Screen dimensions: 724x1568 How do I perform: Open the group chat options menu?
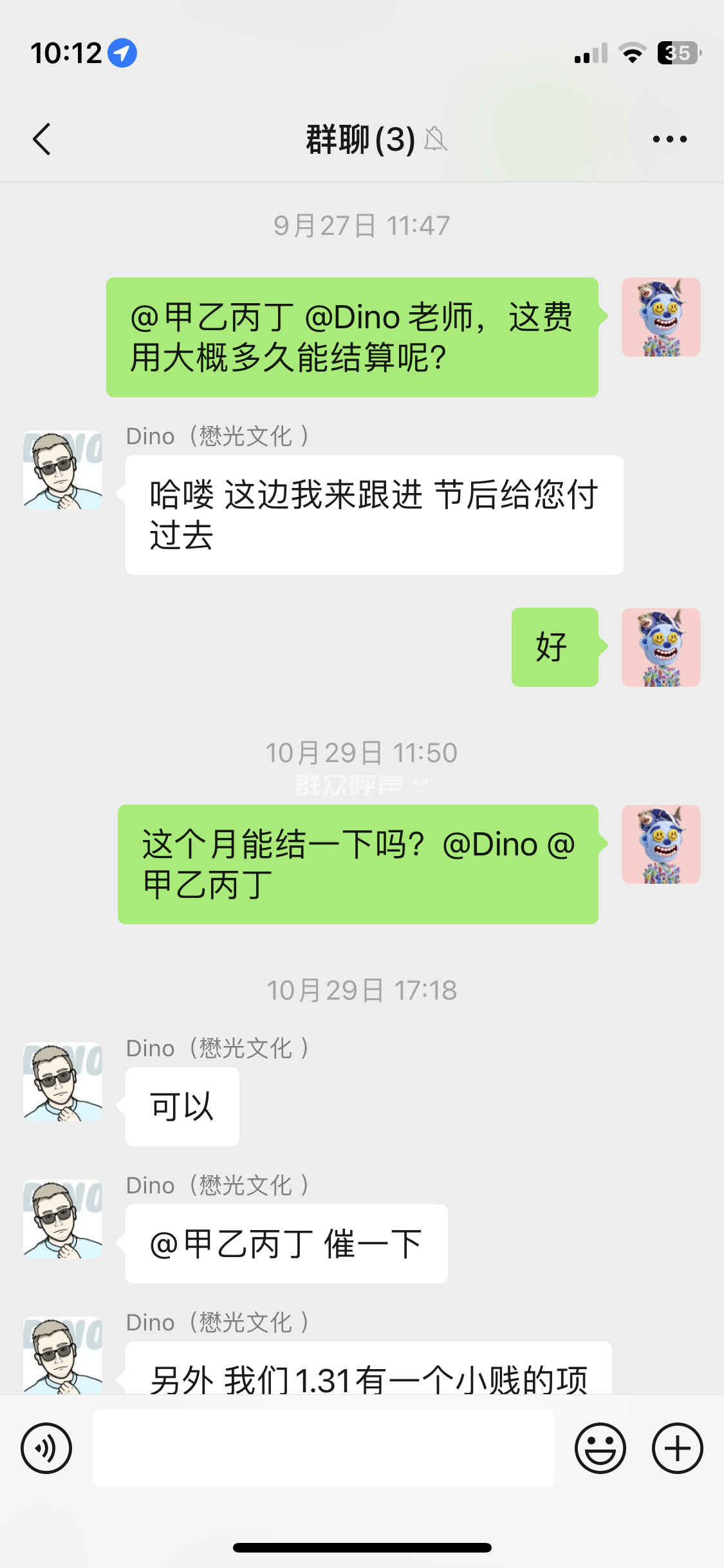pos(669,139)
